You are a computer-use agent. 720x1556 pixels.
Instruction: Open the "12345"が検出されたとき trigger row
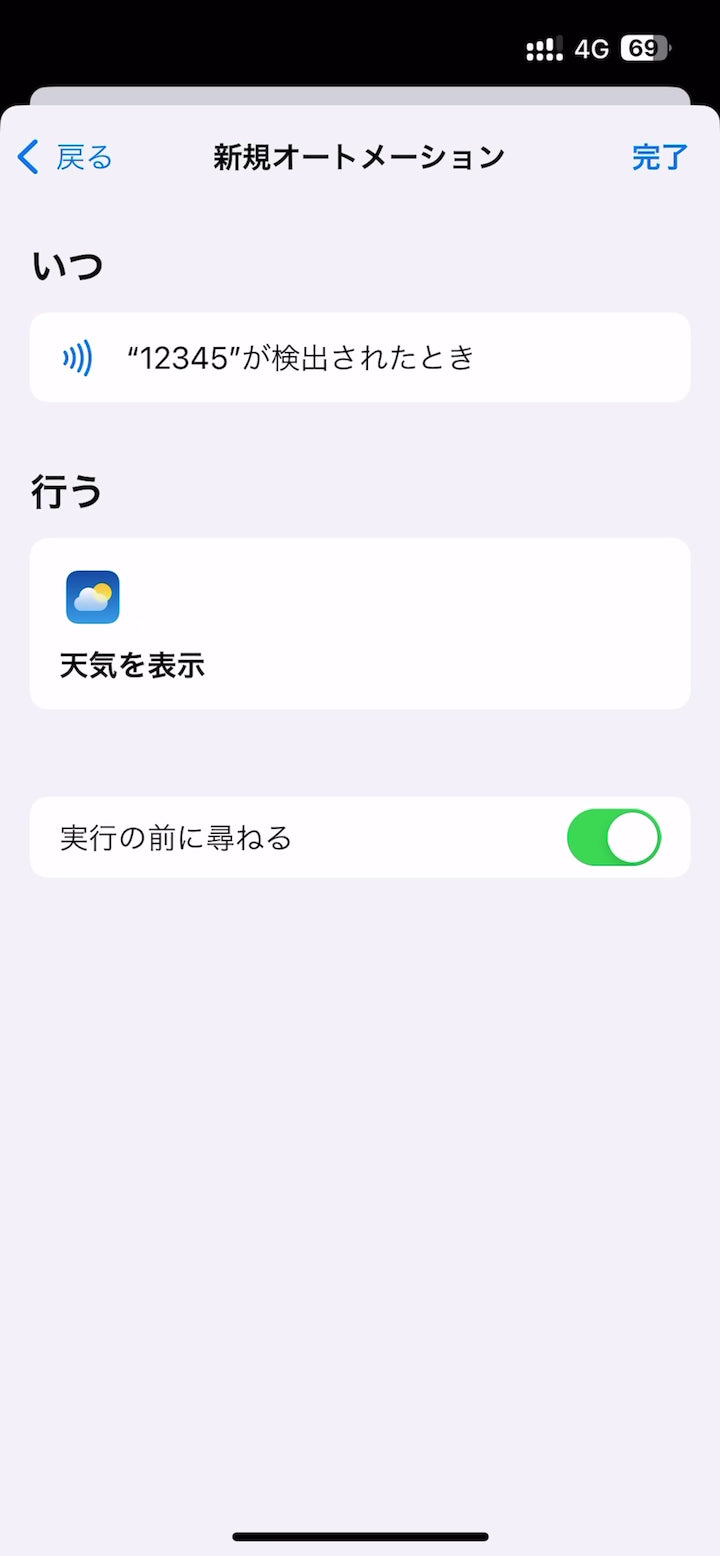tap(360, 357)
